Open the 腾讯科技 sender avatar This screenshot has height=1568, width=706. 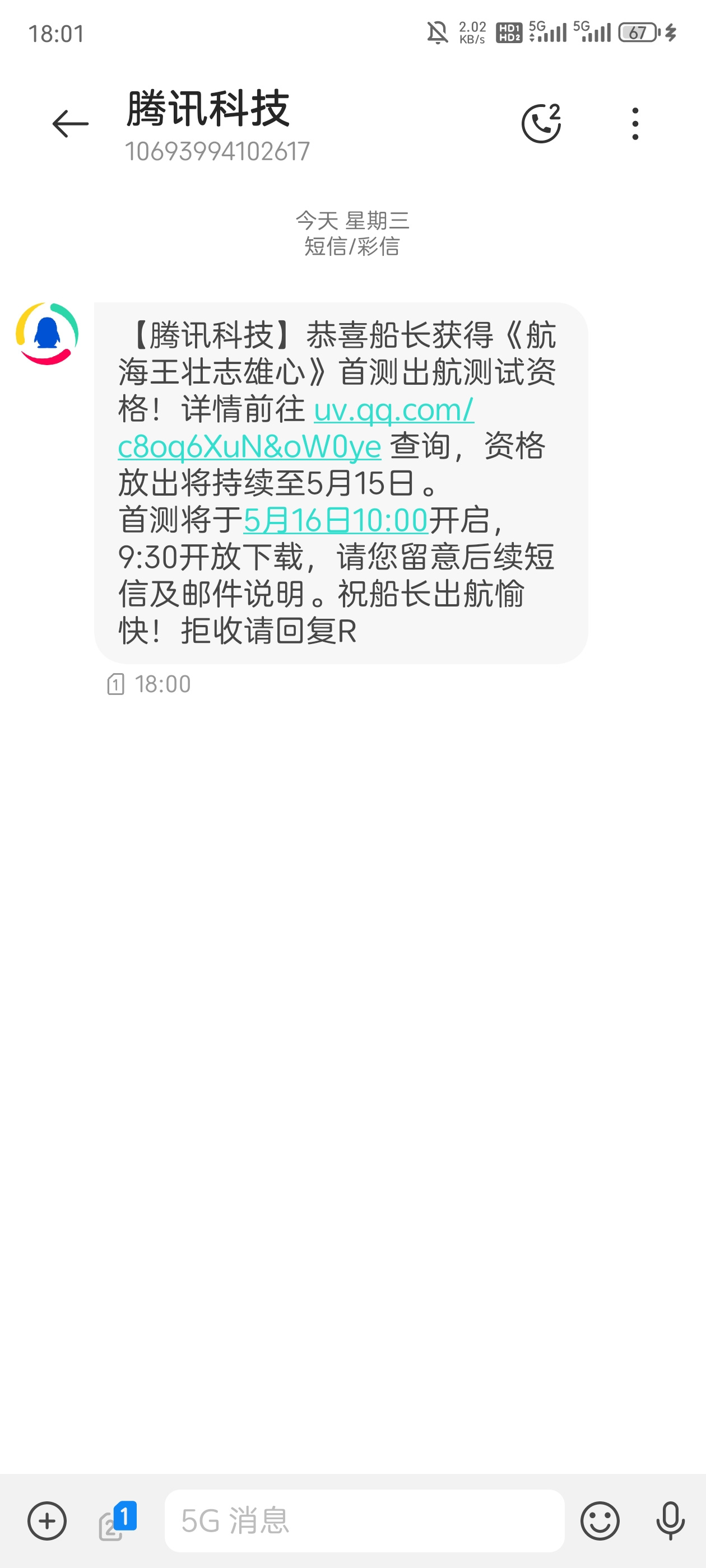point(47,334)
